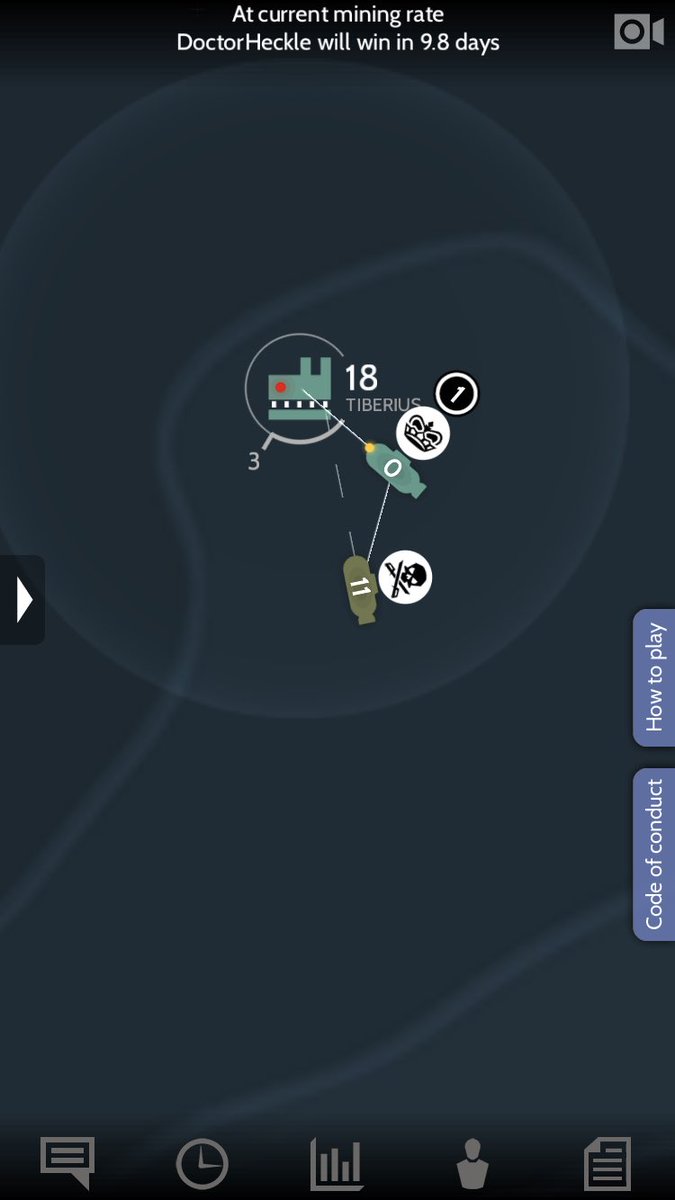Expand the left side panel arrow
Screen dimensions: 675x1200
(x=23, y=600)
